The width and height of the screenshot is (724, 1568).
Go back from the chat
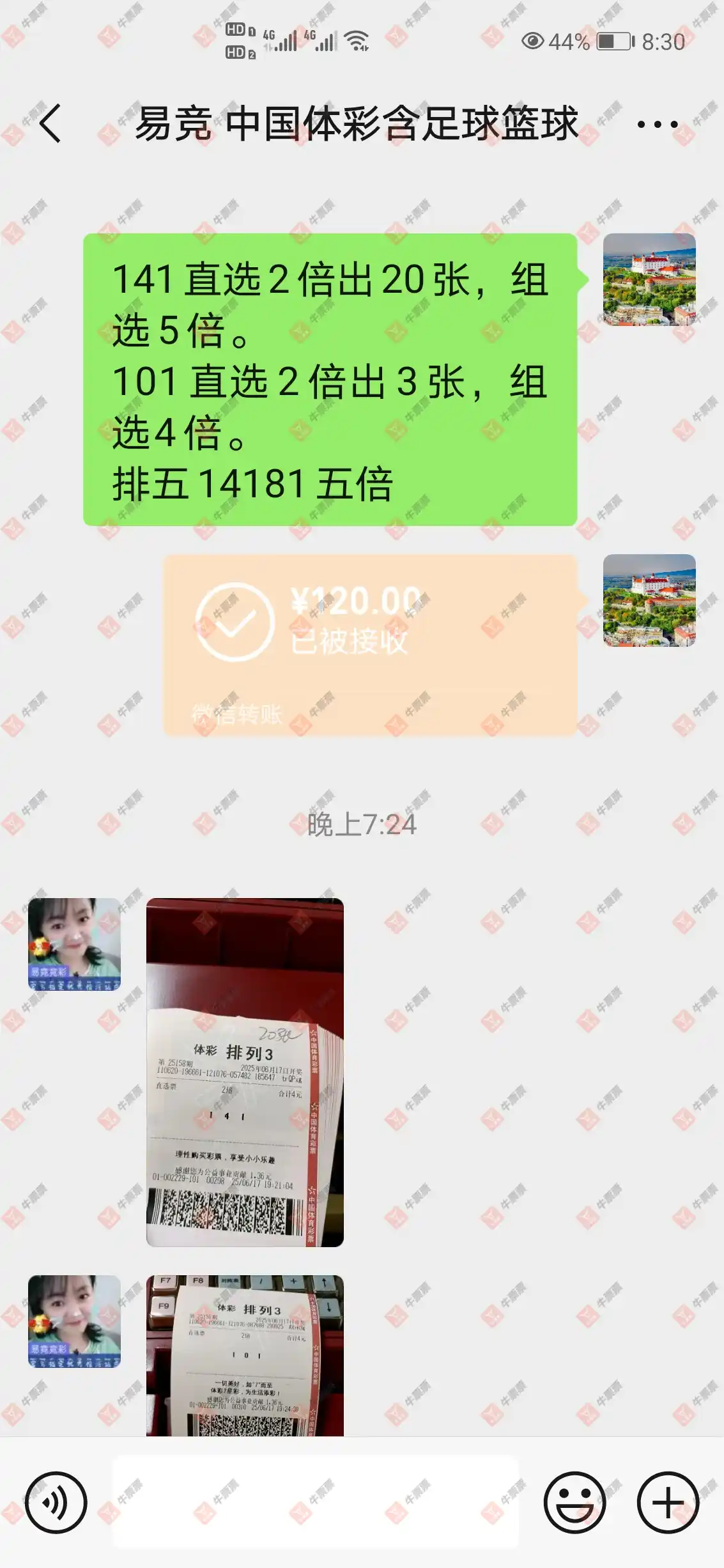(50, 123)
